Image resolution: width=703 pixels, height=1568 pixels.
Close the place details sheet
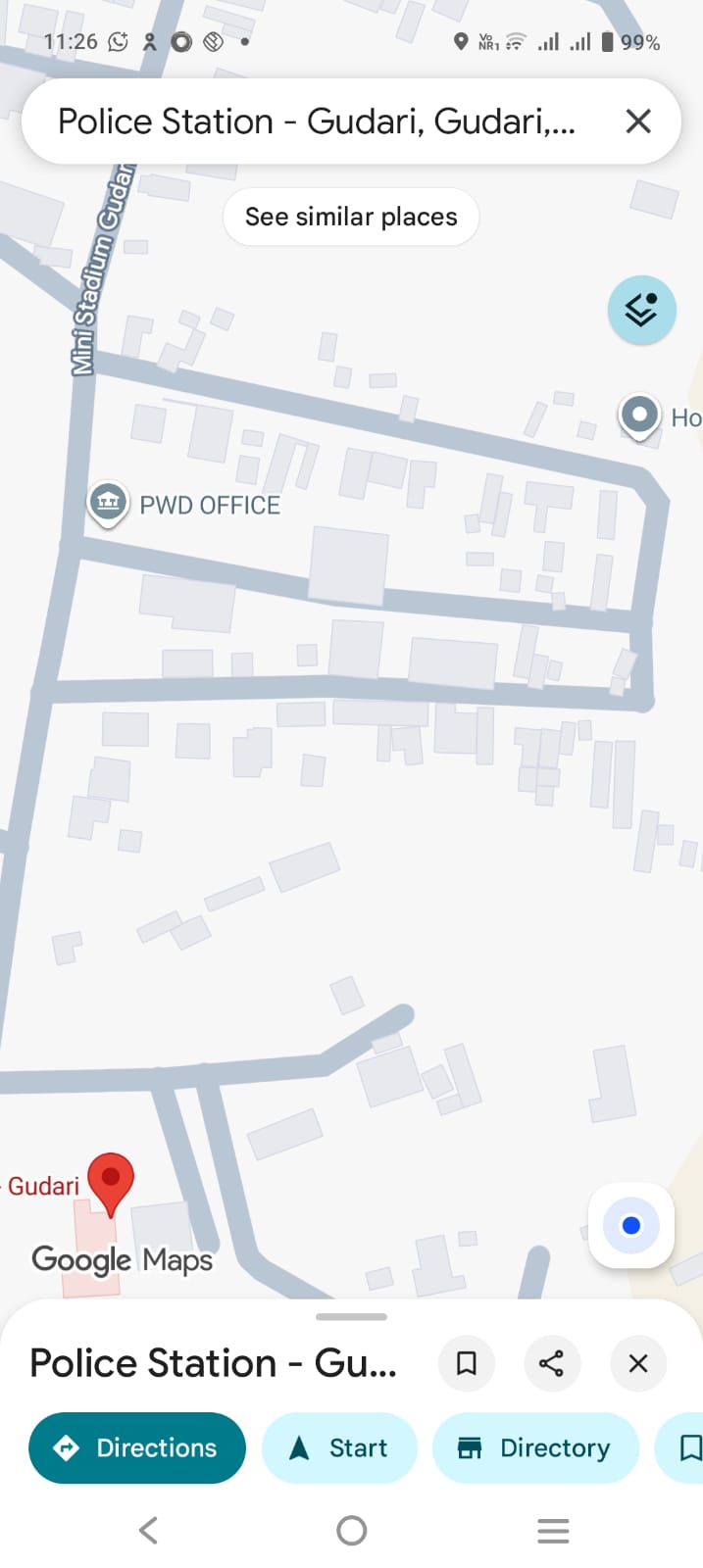click(x=637, y=1363)
